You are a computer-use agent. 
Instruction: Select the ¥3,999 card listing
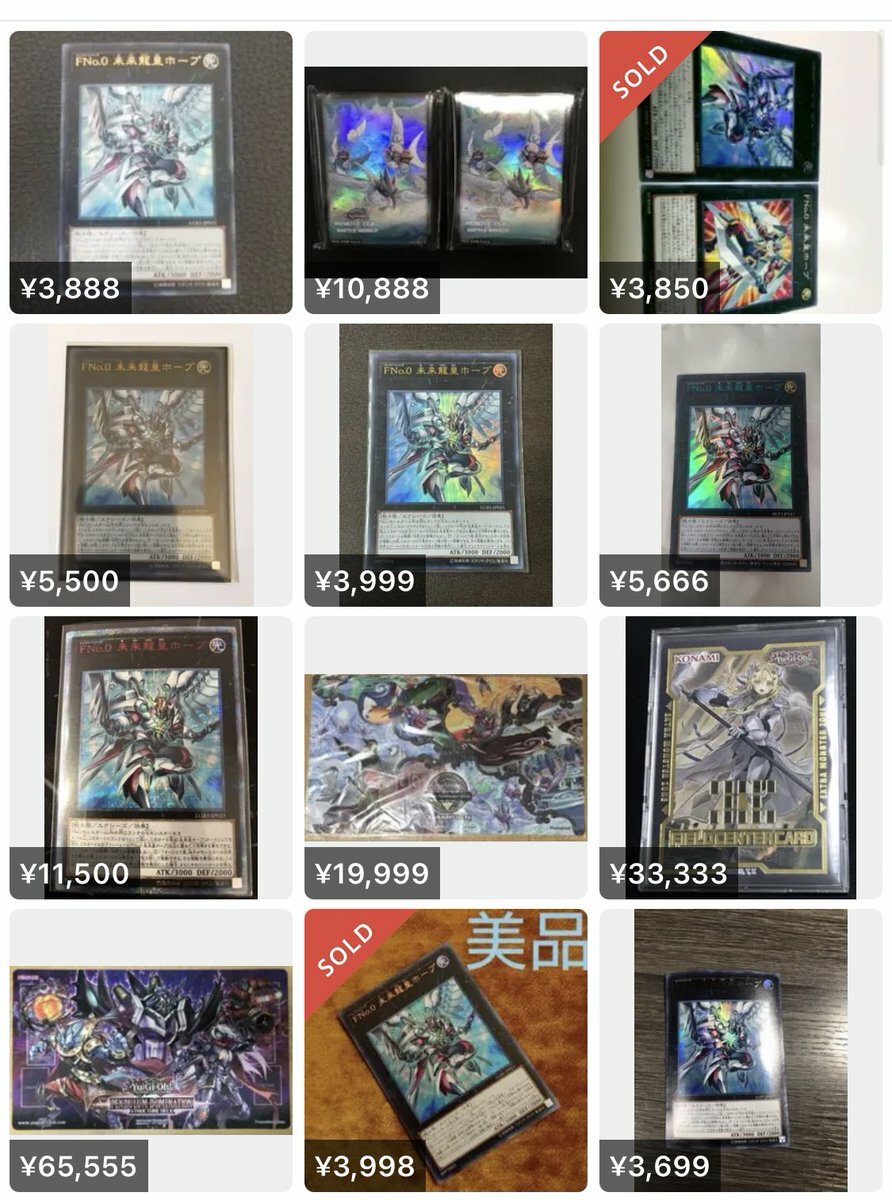[x=445, y=464]
